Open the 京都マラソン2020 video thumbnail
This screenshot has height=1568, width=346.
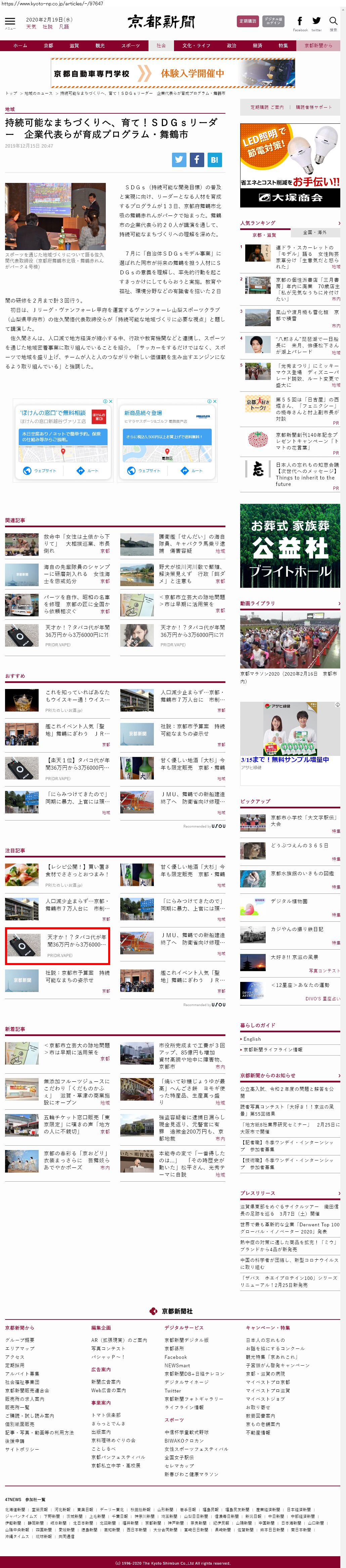point(290,641)
